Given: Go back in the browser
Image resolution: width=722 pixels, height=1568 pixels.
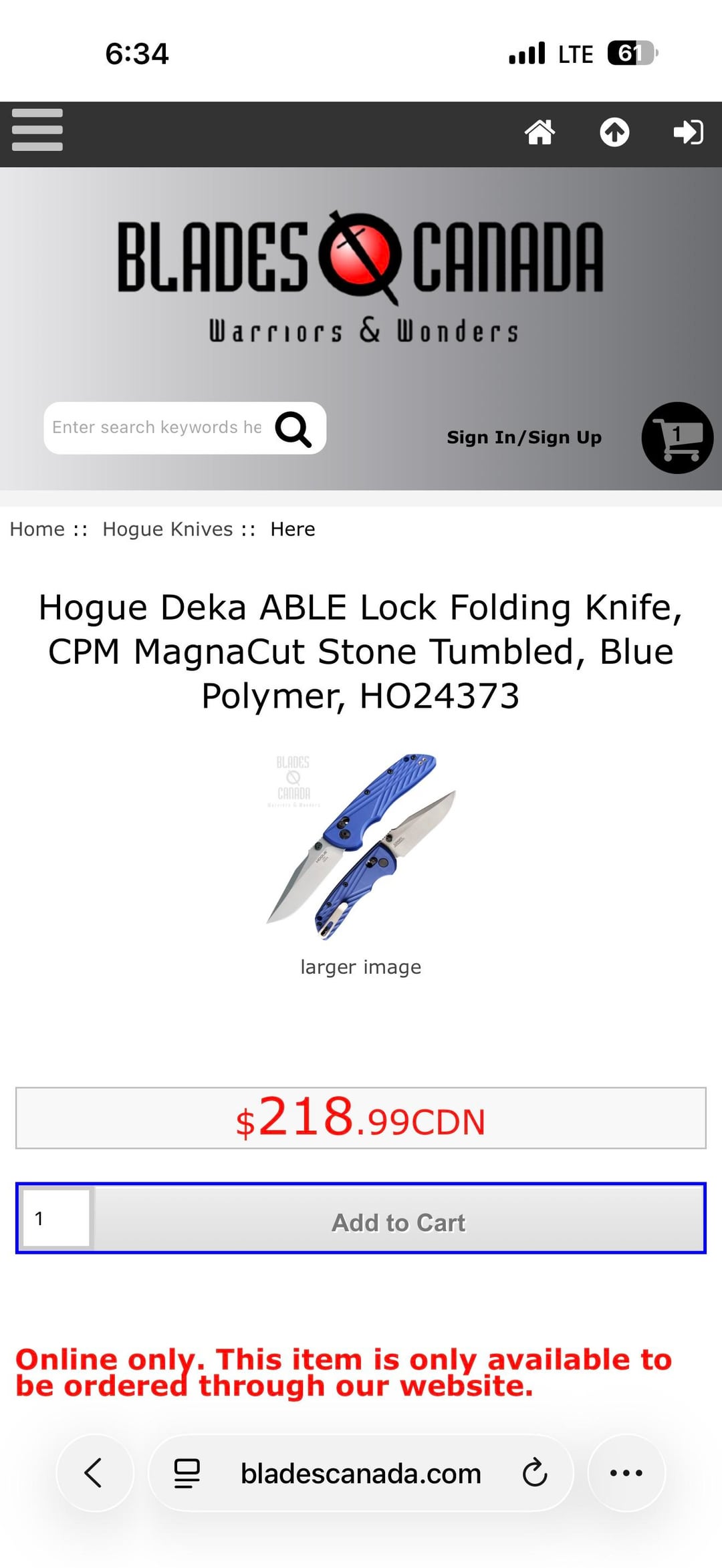Looking at the screenshot, I should tap(94, 1473).
